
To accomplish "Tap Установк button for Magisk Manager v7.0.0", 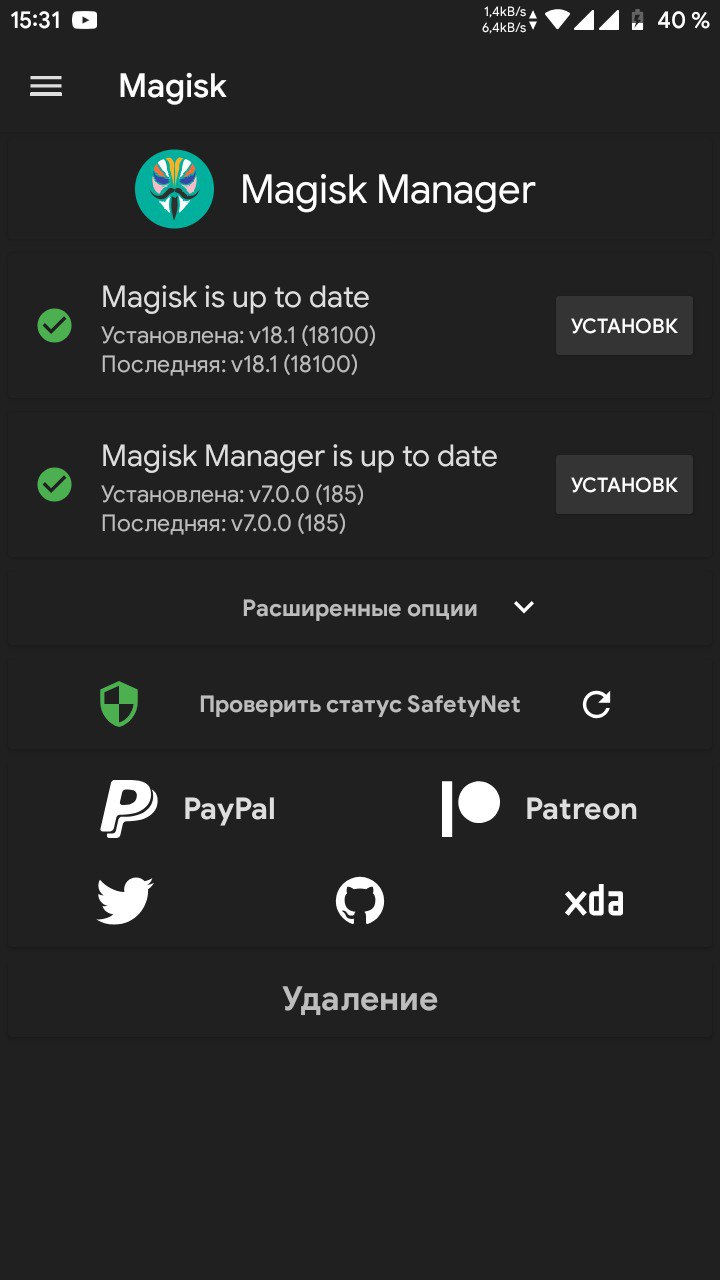I will pyautogui.click(x=624, y=485).
